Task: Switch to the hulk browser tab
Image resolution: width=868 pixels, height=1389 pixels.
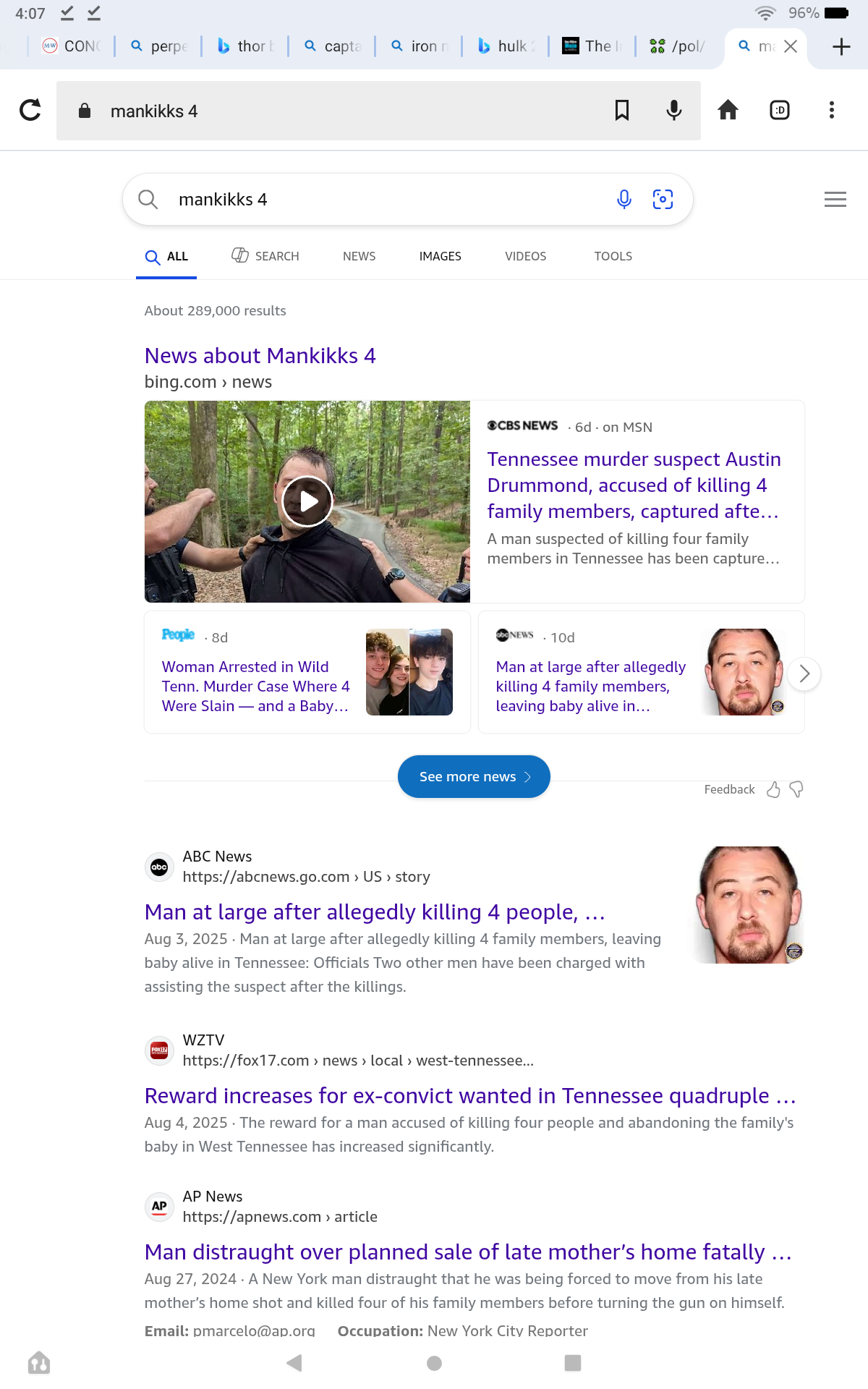Action: [506, 46]
